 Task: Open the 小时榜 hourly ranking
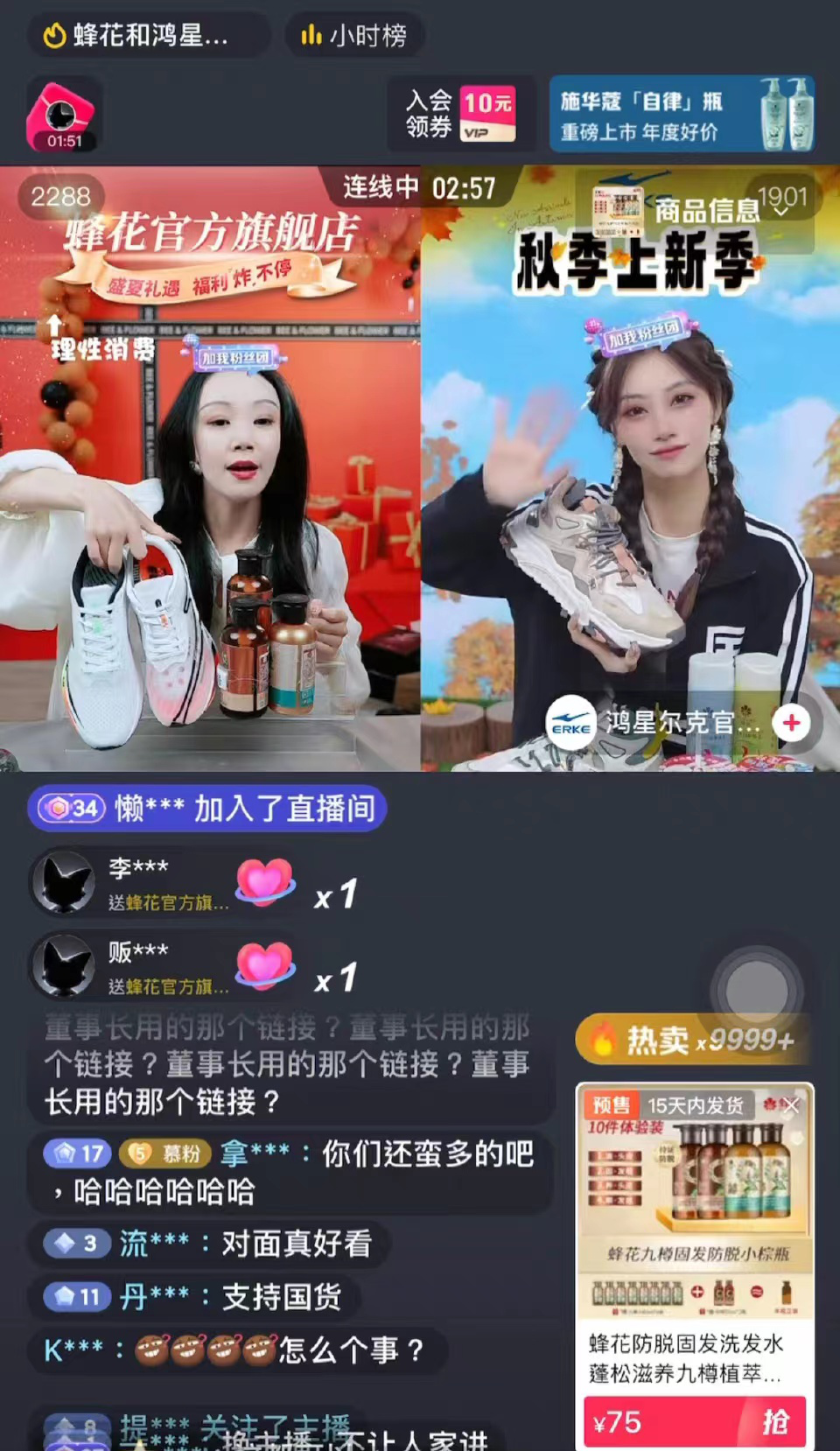(354, 36)
